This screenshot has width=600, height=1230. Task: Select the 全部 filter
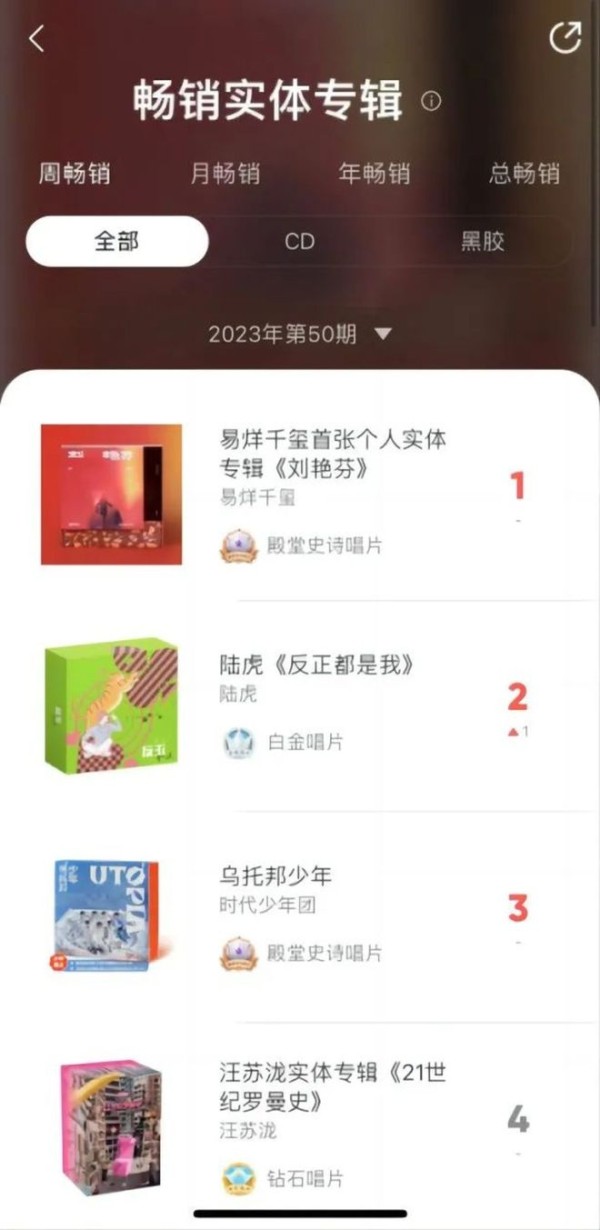coord(117,241)
